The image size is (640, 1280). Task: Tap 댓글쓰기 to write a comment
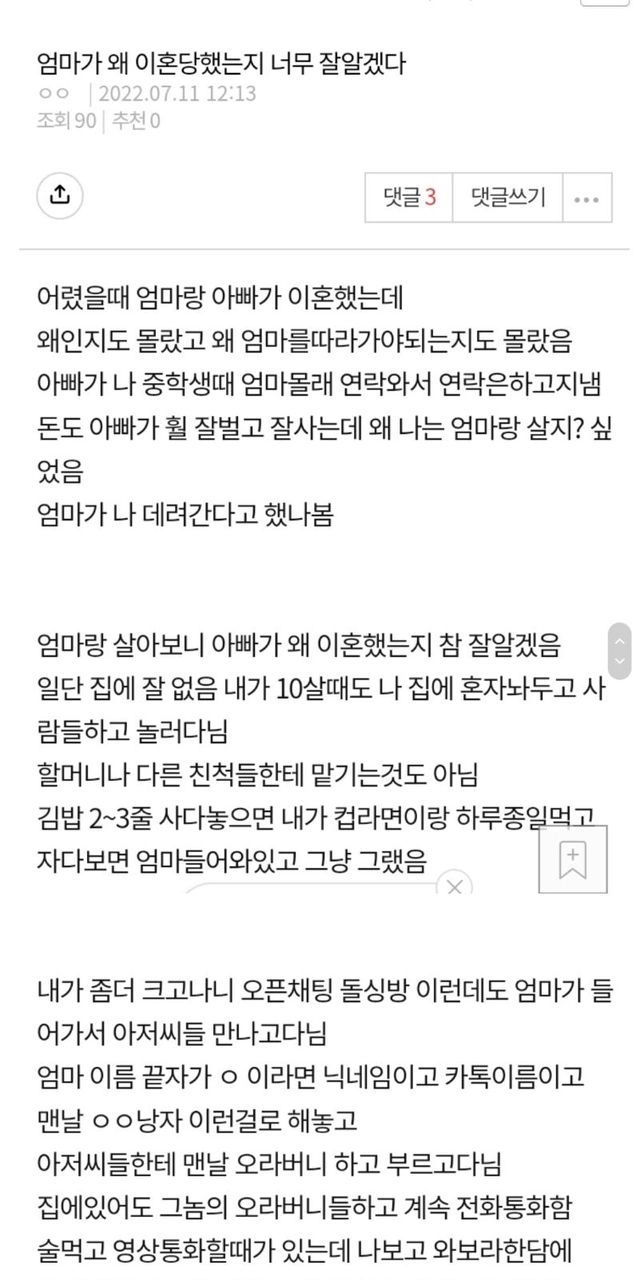pos(508,197)
